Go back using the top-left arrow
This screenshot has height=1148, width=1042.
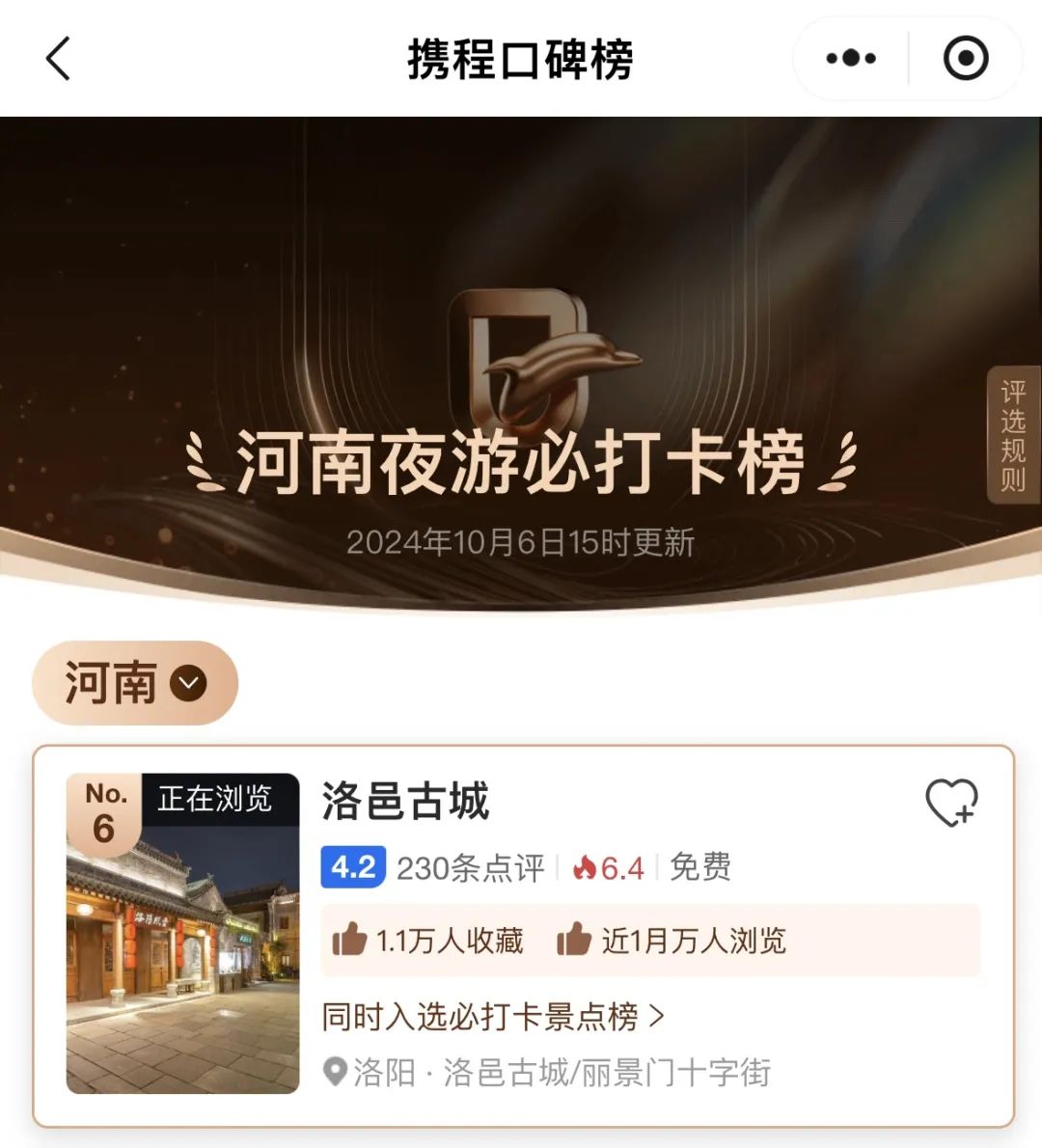[x=59, y=59]
